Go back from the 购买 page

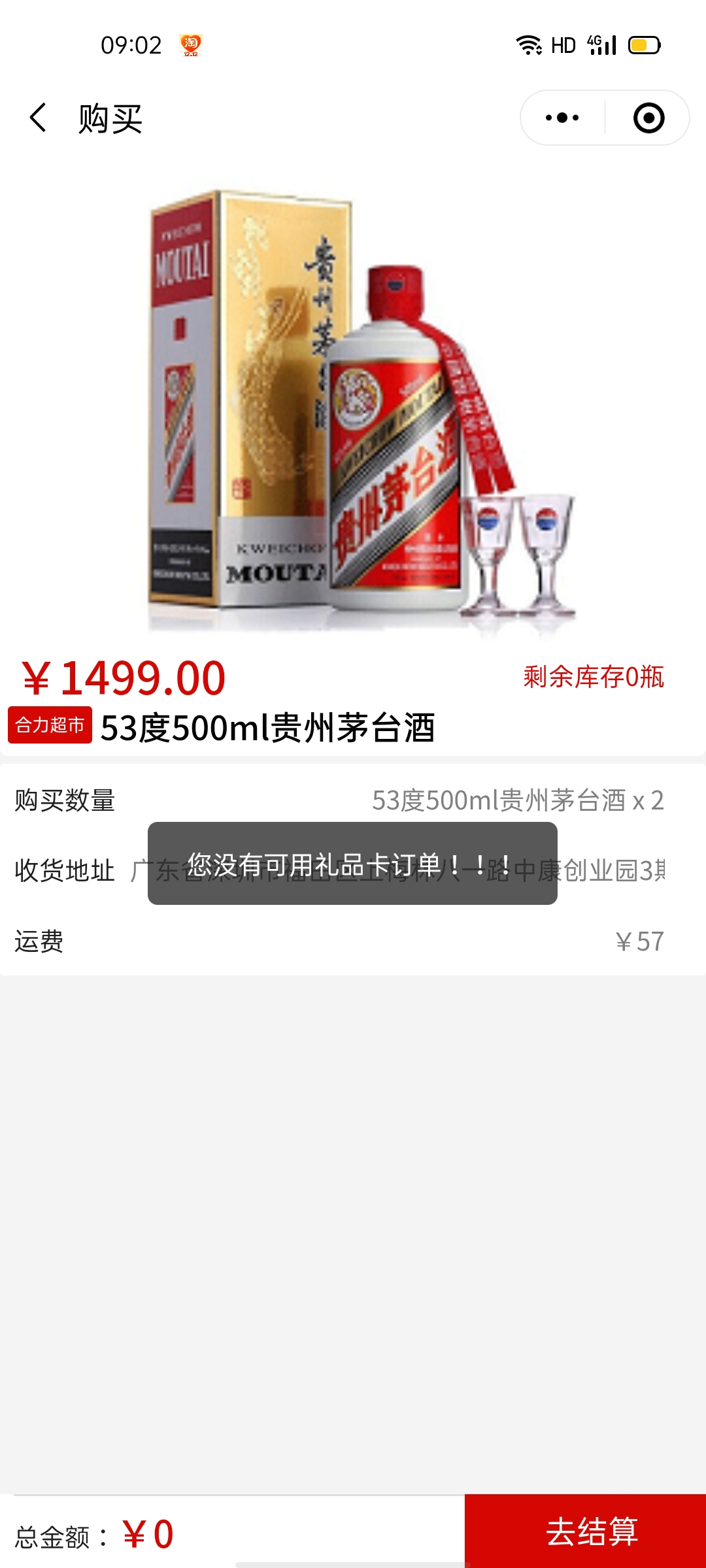pyautogui.click(x=39, y=118)
